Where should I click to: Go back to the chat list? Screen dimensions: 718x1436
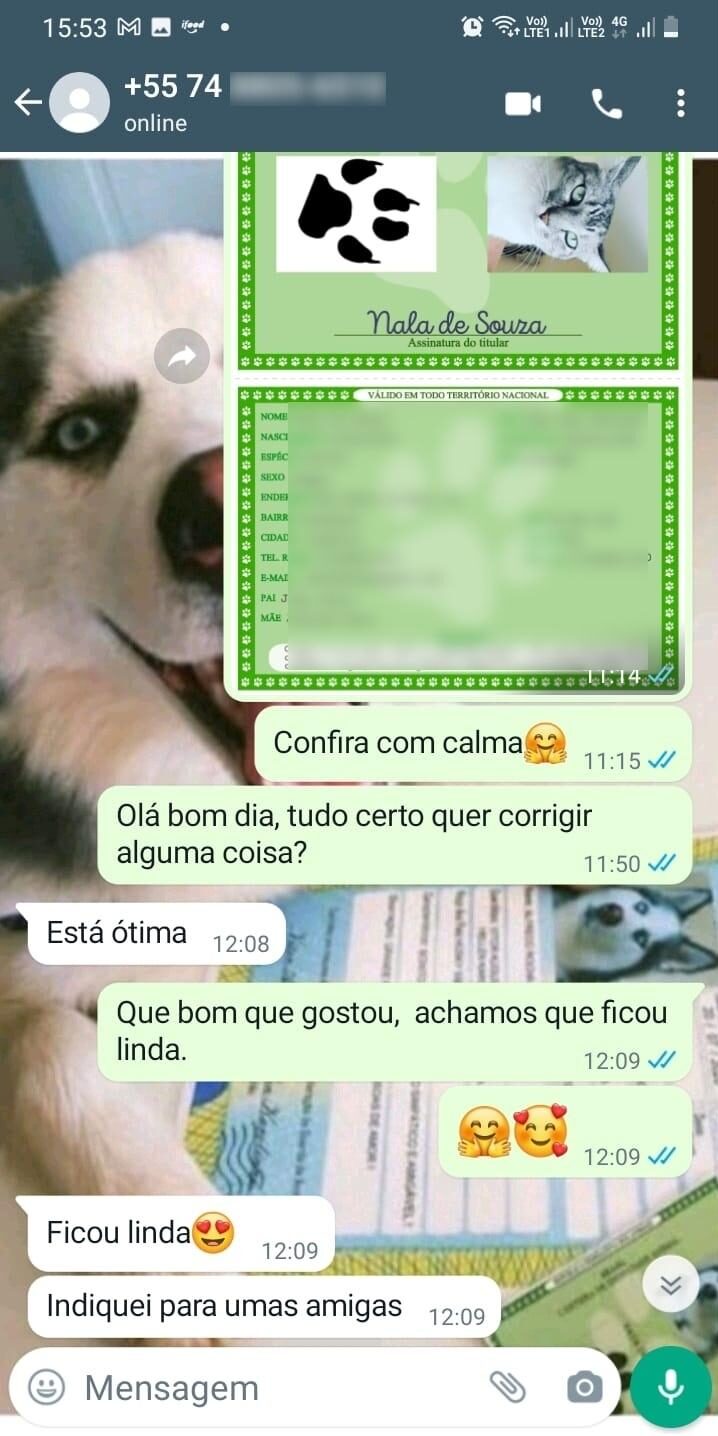27,103
